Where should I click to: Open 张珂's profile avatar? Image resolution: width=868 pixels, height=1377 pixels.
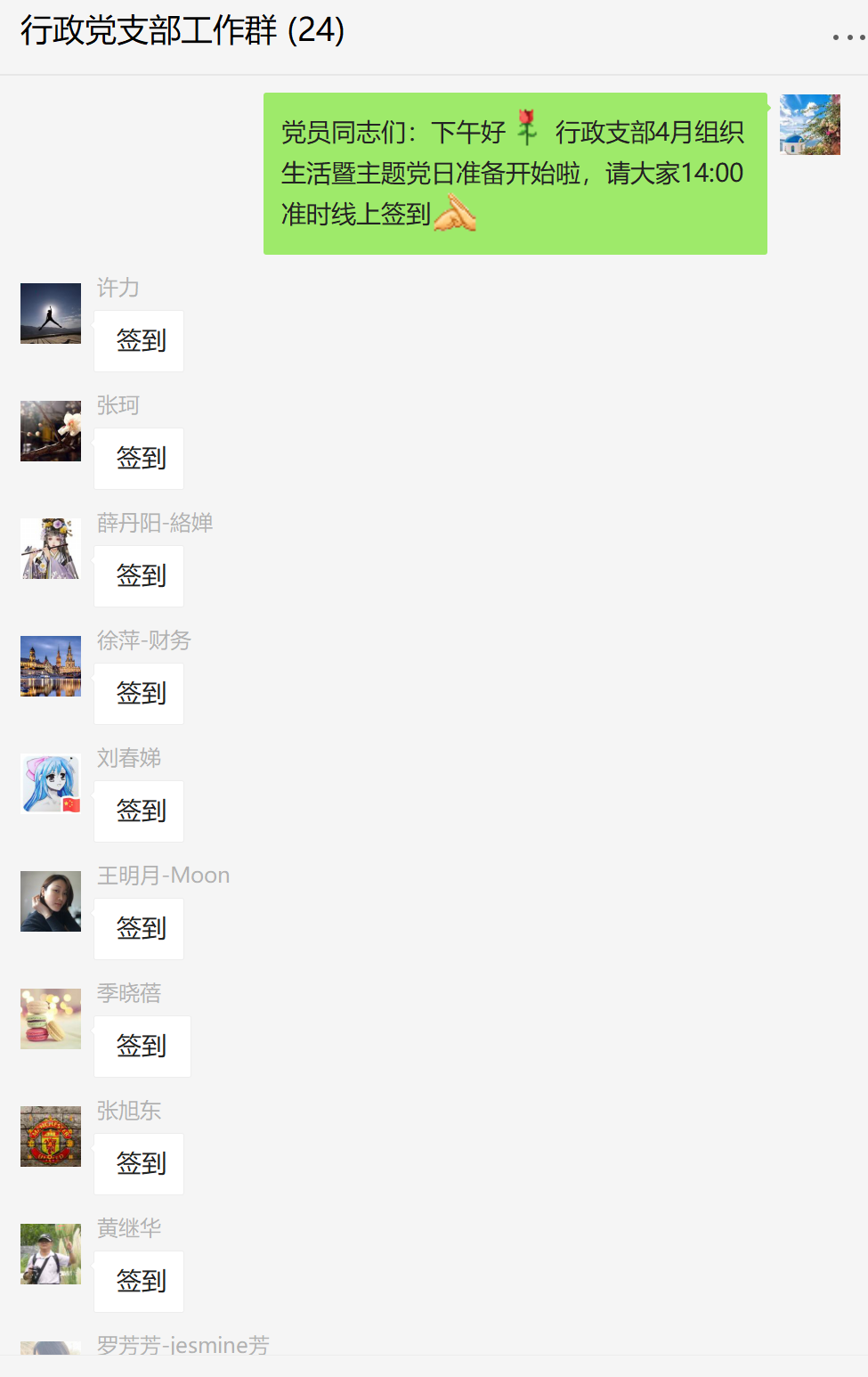click(51, 431)
